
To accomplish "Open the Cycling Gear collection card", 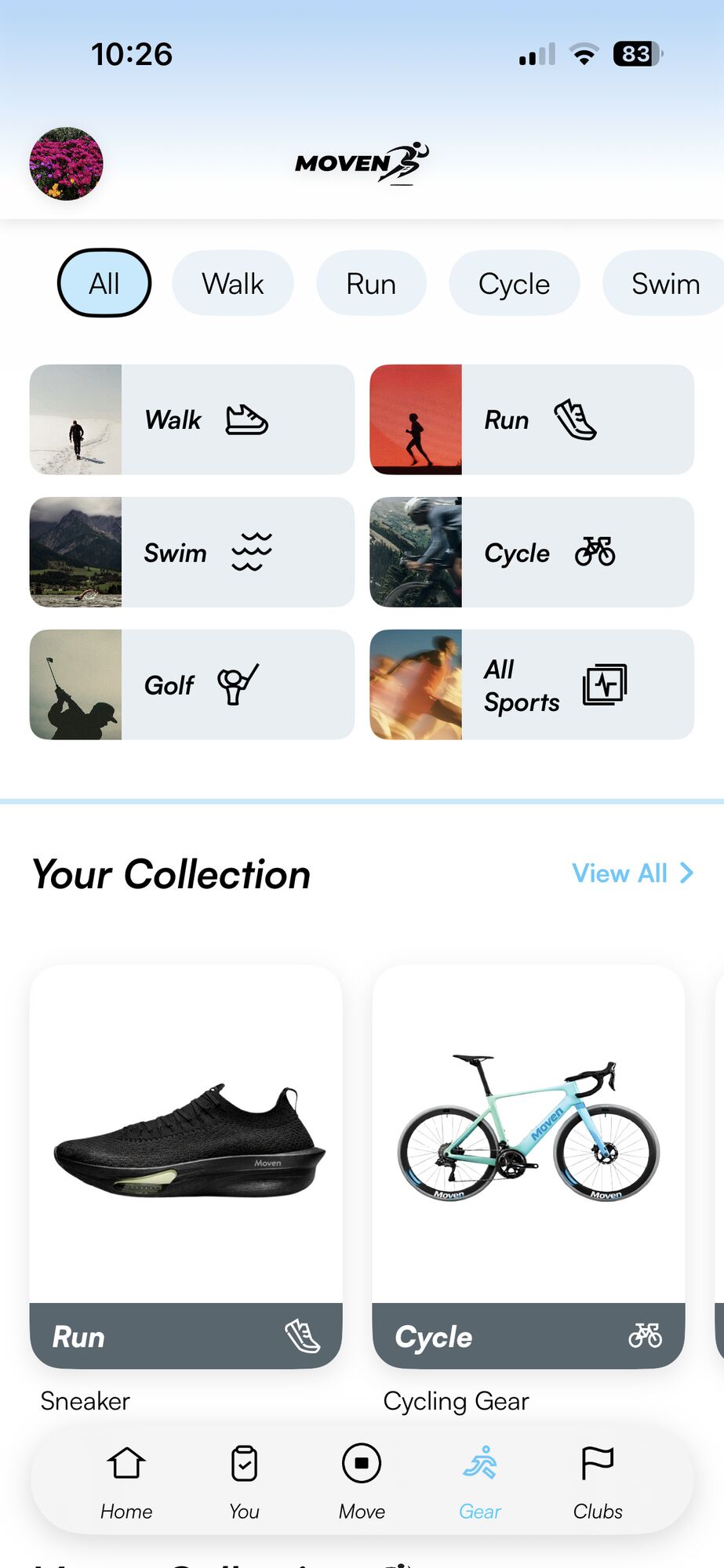I will tap(528, 1167).
